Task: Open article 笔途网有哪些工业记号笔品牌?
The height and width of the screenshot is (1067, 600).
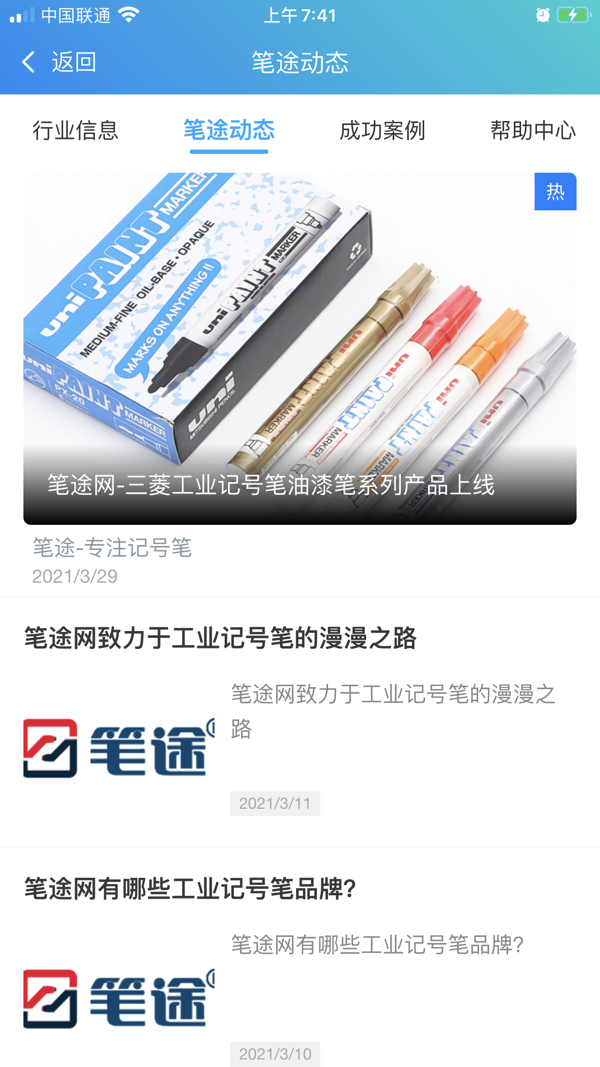Action: (x=190, y=888)
